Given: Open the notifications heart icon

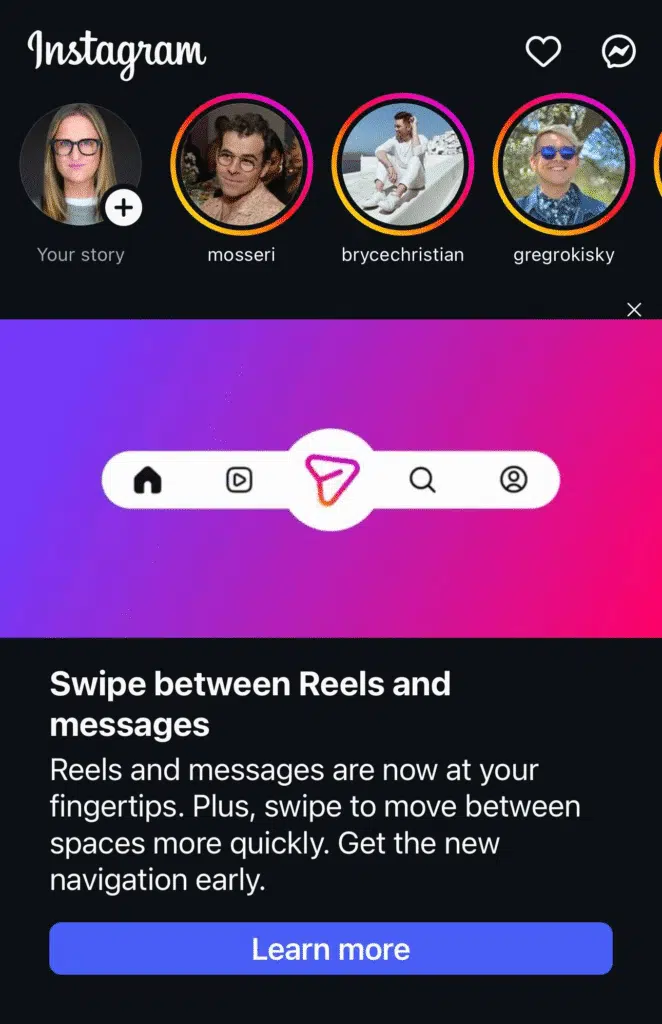Looking at the screenshot, I should point(543,52).
